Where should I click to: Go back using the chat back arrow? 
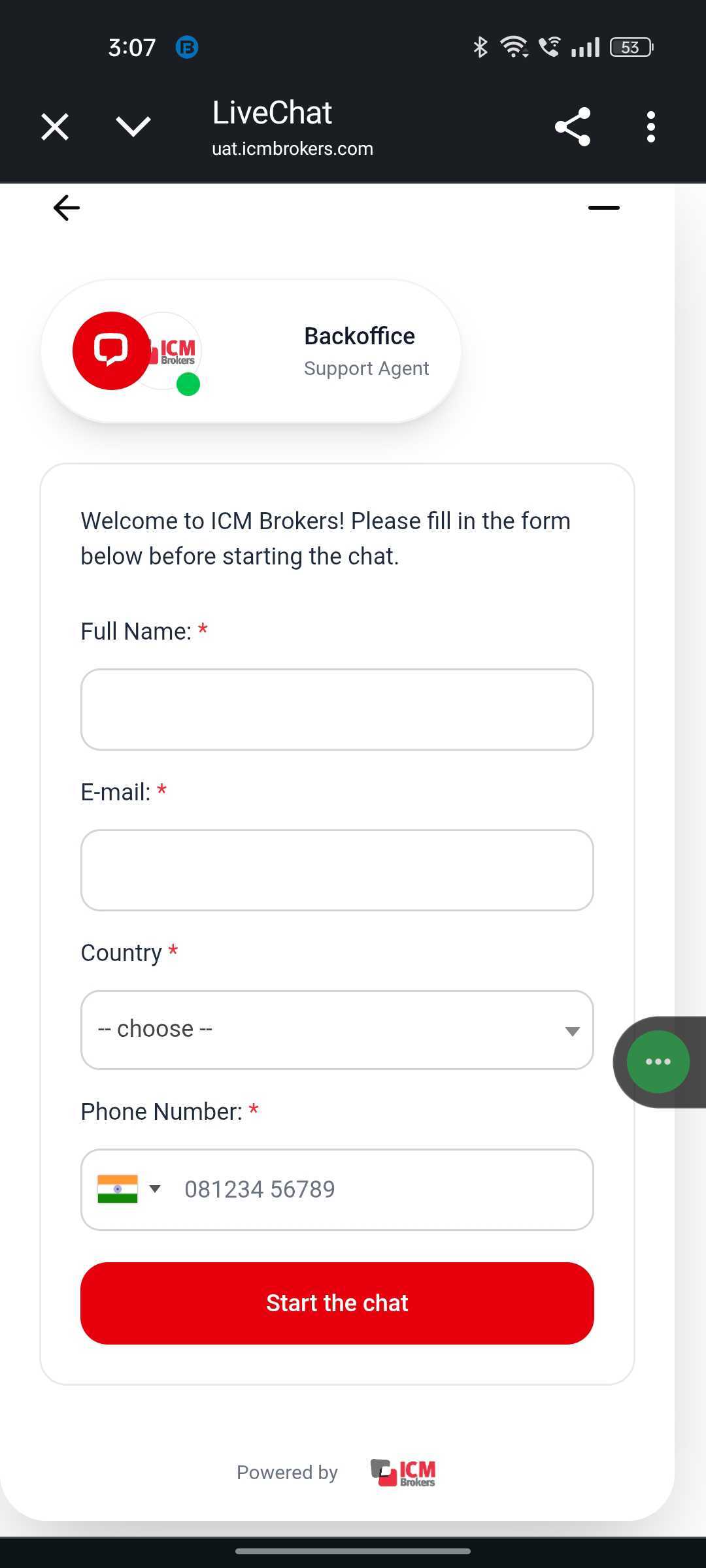[67, 208]
